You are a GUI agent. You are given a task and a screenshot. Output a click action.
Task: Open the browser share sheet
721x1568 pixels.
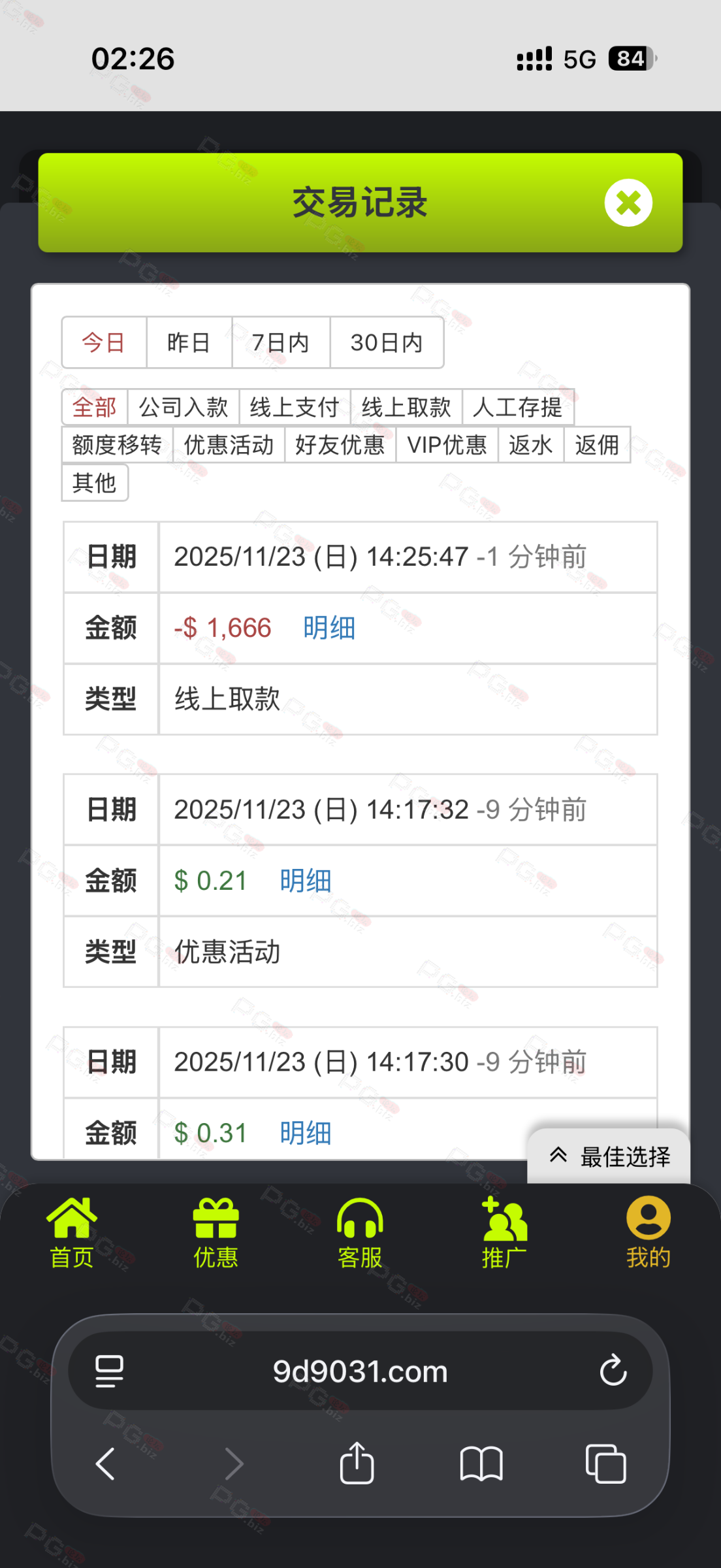[357, 1463]
